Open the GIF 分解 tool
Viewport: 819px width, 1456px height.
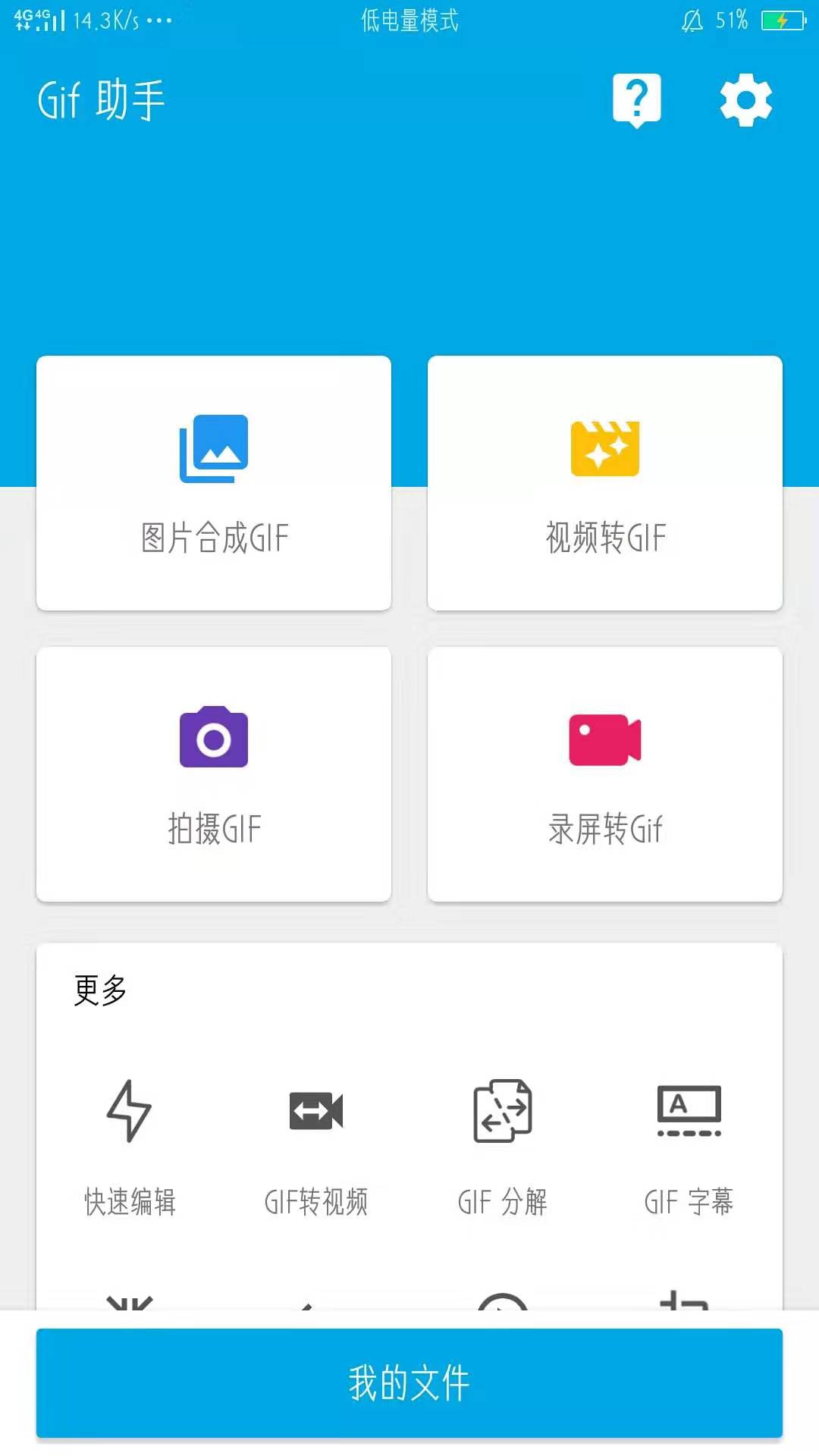coord(503,1147)
